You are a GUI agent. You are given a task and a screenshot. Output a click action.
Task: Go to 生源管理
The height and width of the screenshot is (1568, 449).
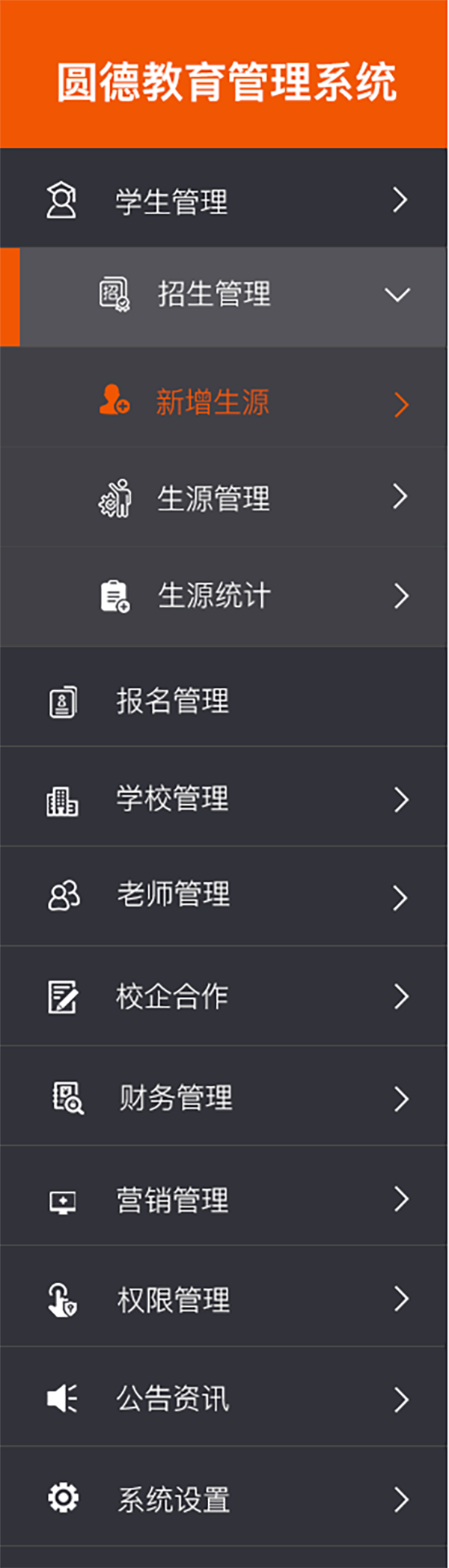pyautogui.click(x=214, y=498)
